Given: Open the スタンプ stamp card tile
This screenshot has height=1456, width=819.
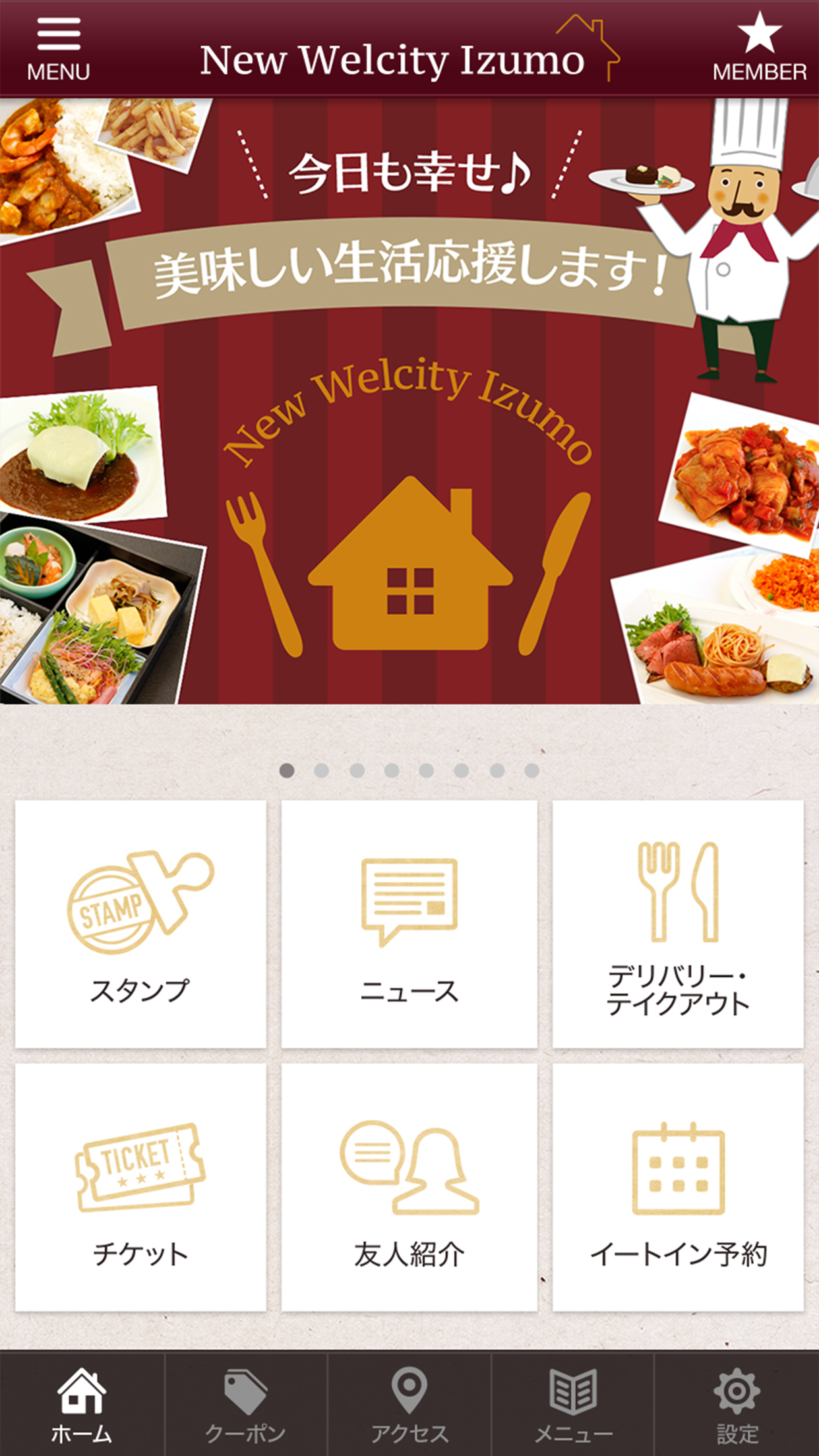Looking at the screenshot, I should tap(140, 924).
